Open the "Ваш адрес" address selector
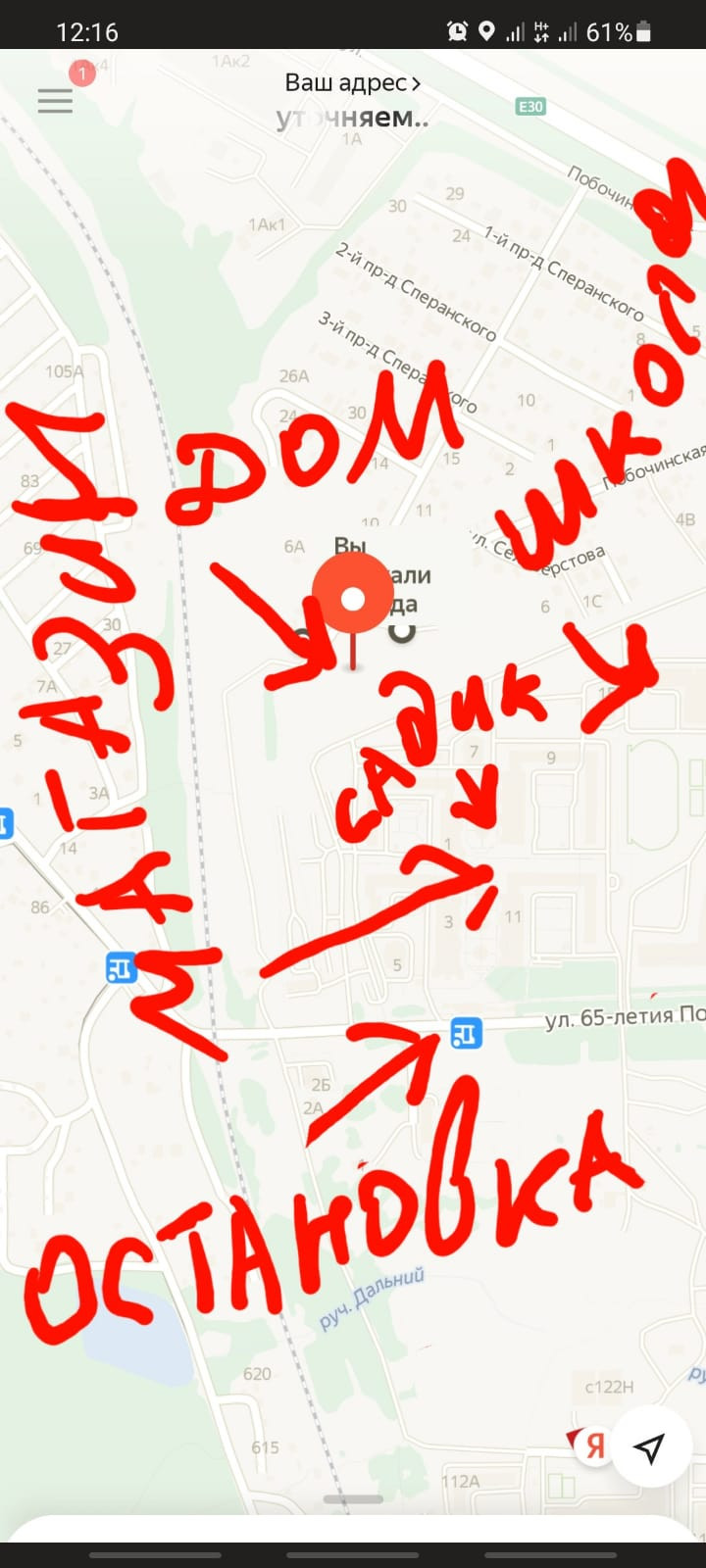The height and width of the screenshot is (1568, 706). point(352,84)
